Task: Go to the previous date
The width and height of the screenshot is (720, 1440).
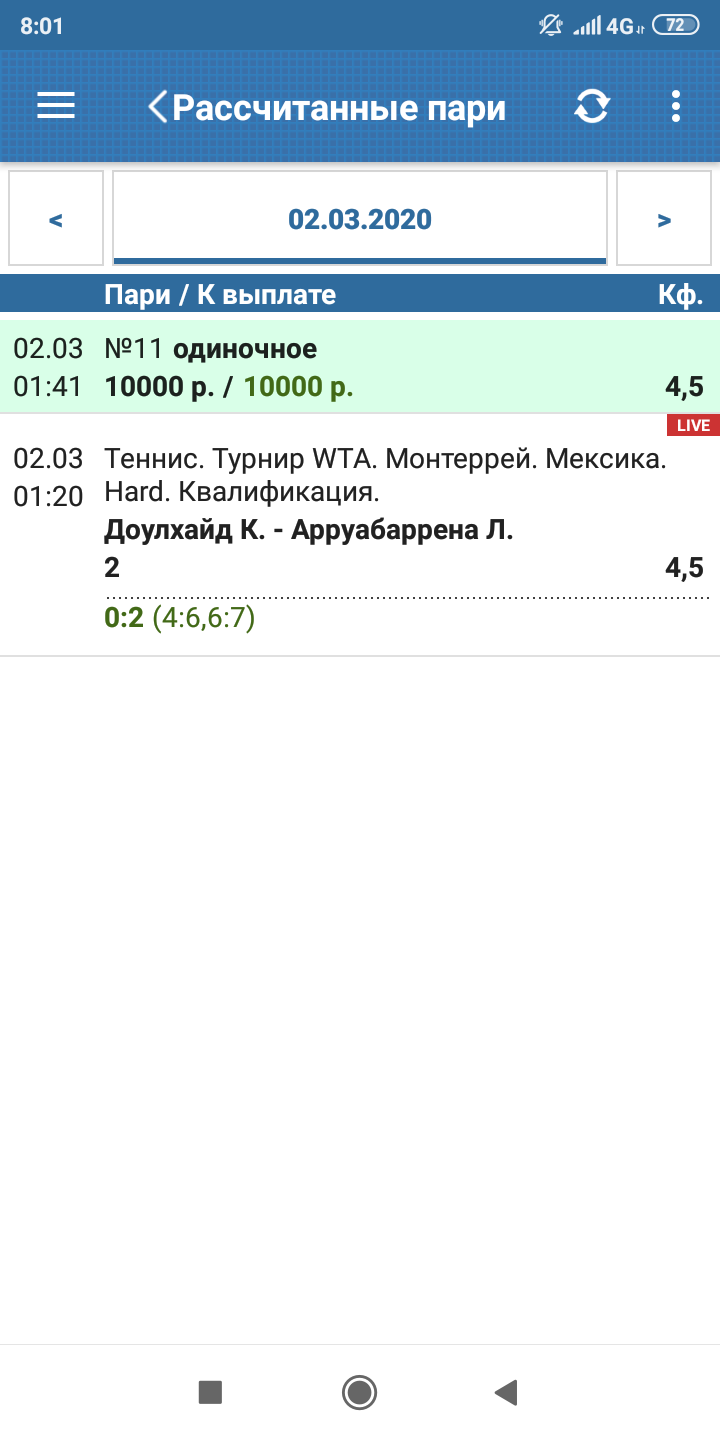Action: pyautogui.click(x=56, y=219)
